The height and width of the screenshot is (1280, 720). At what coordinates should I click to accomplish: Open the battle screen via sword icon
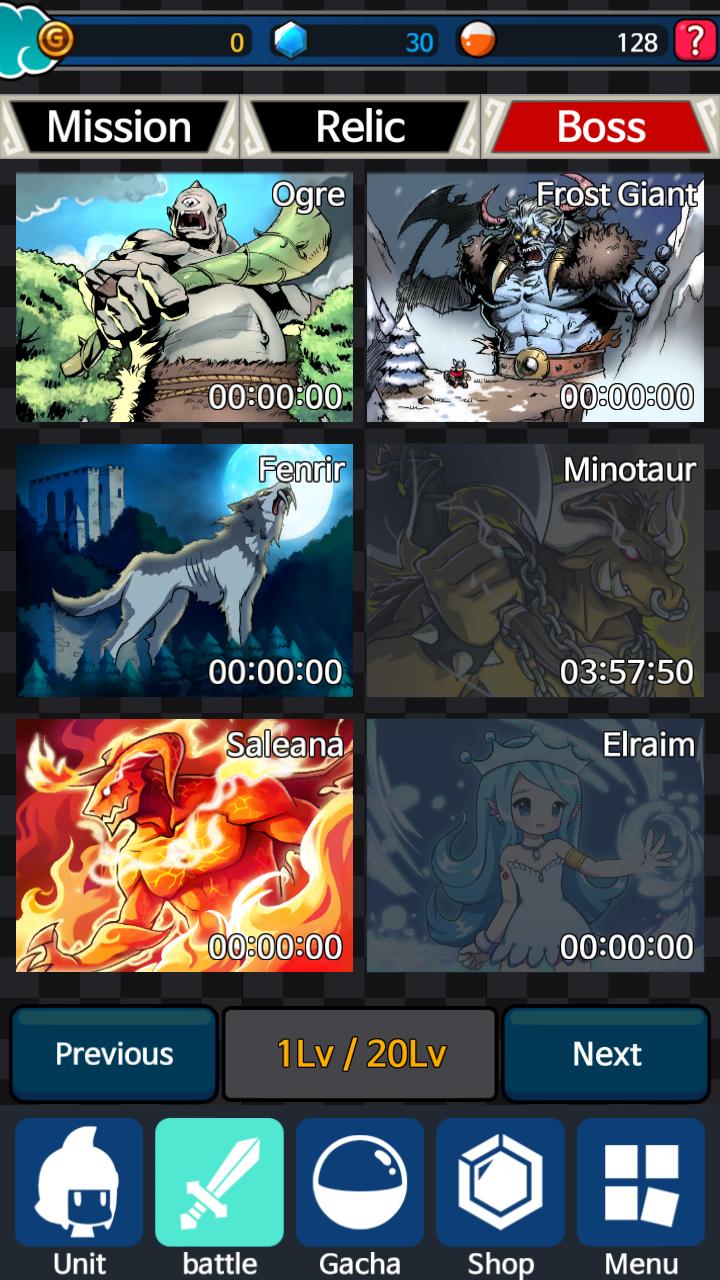click(219, 1183)
